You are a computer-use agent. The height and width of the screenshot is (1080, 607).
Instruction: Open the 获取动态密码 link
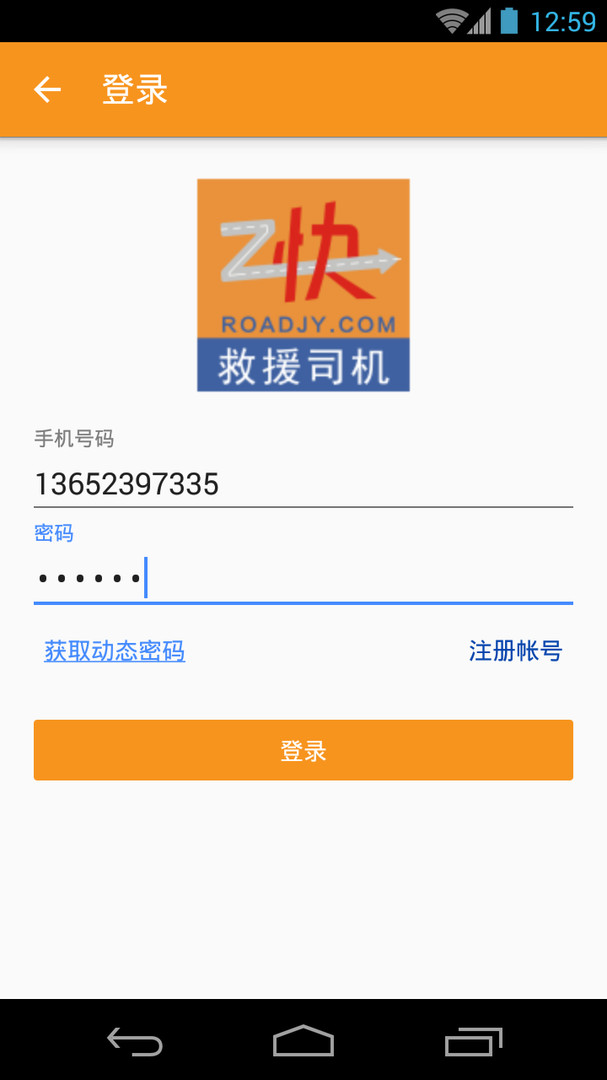[114, 651]
